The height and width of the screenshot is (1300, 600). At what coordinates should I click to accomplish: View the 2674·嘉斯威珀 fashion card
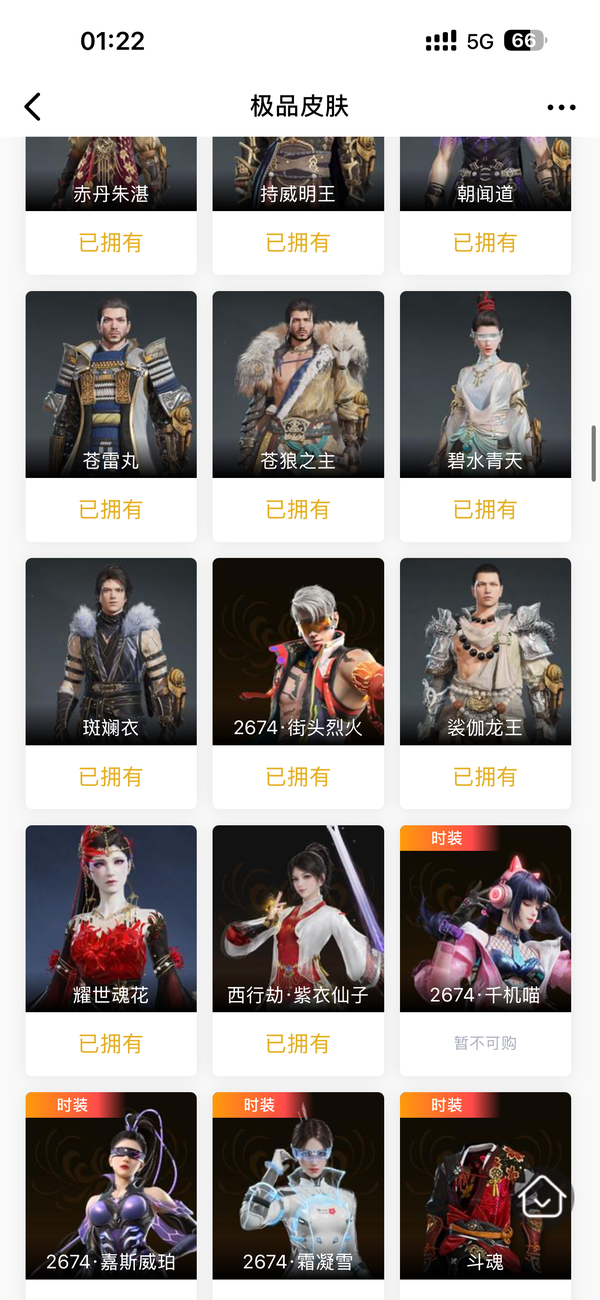pyautogui.click(x=111, y=1186)
